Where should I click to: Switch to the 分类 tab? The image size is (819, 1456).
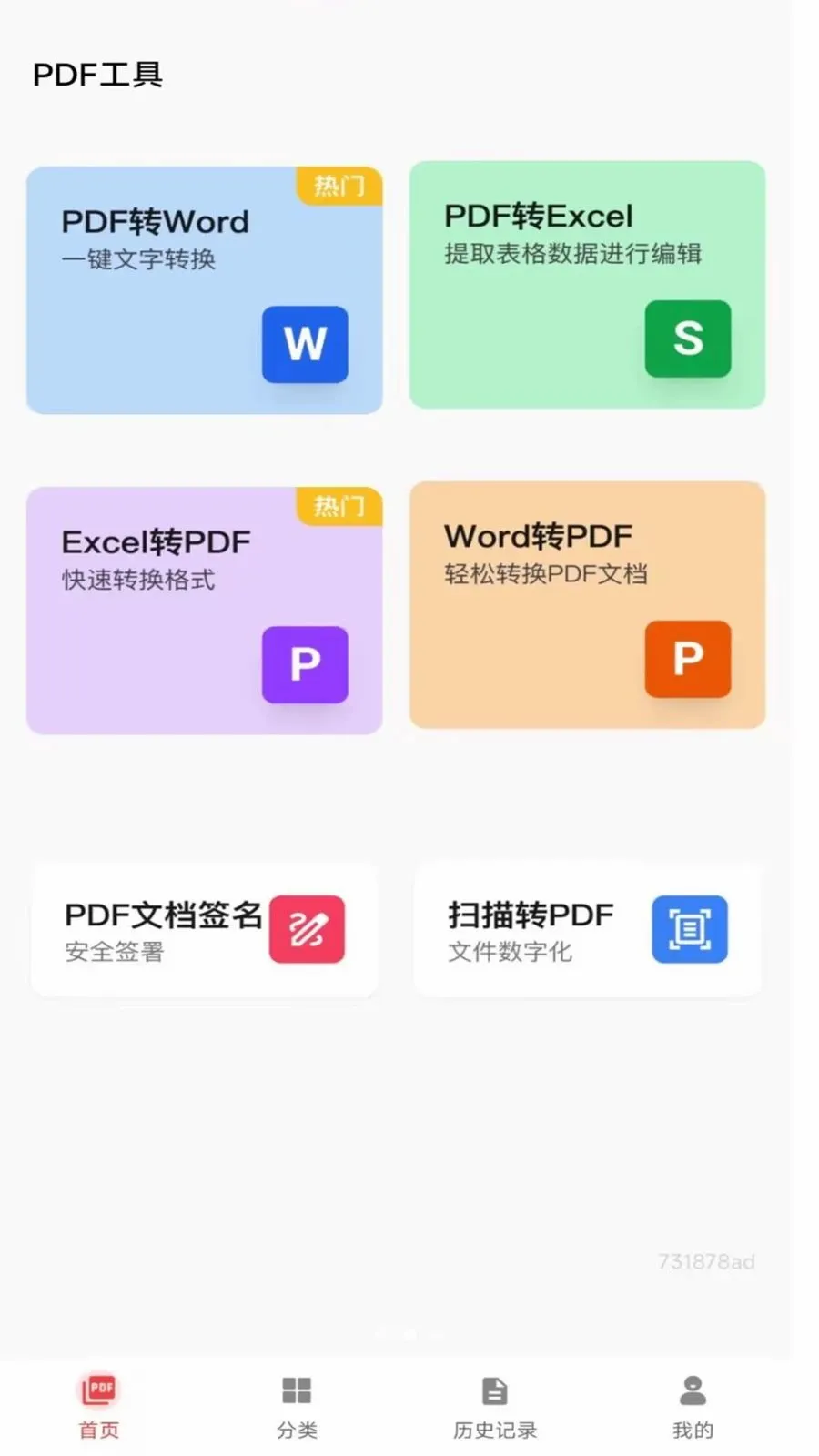click(297, 1406)
